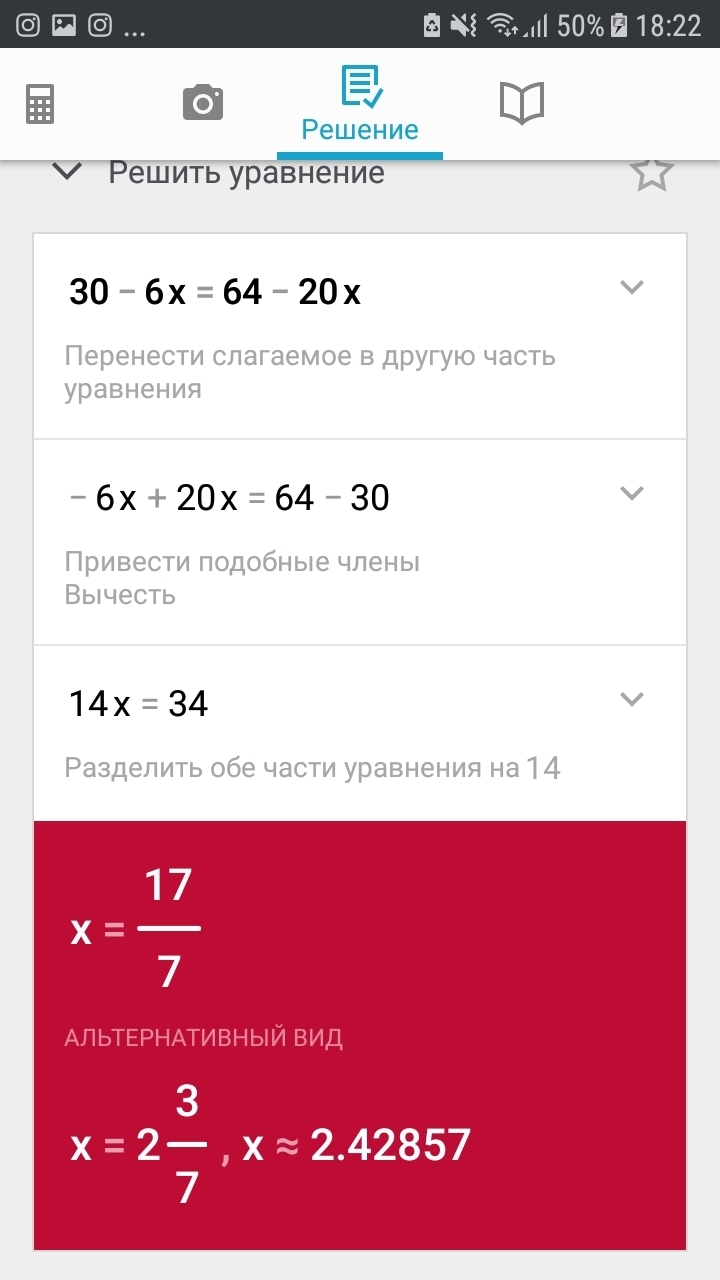Open the textbook book tab

tap(521, 103)
